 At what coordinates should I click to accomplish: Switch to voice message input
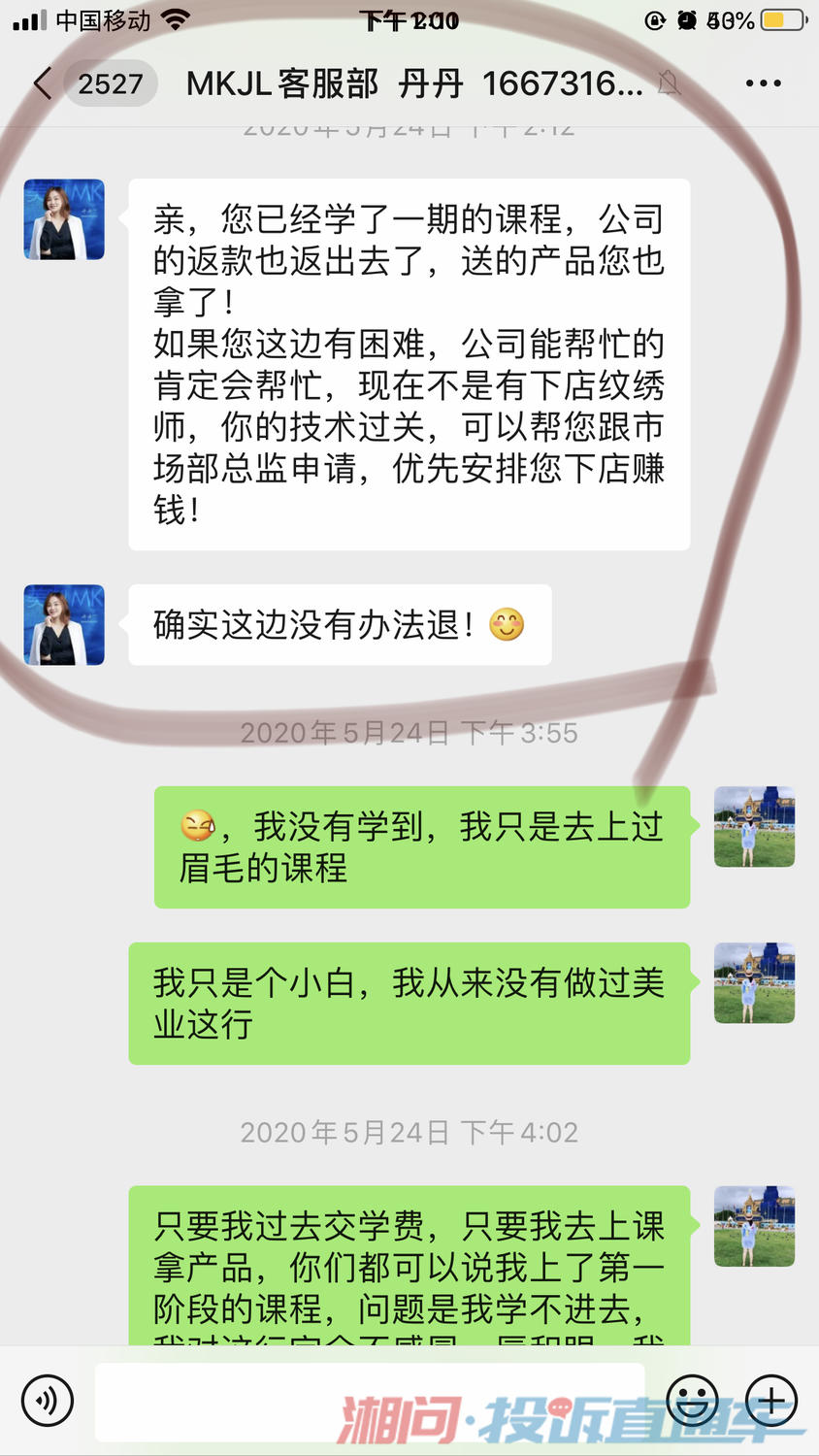click(47, 1401)
